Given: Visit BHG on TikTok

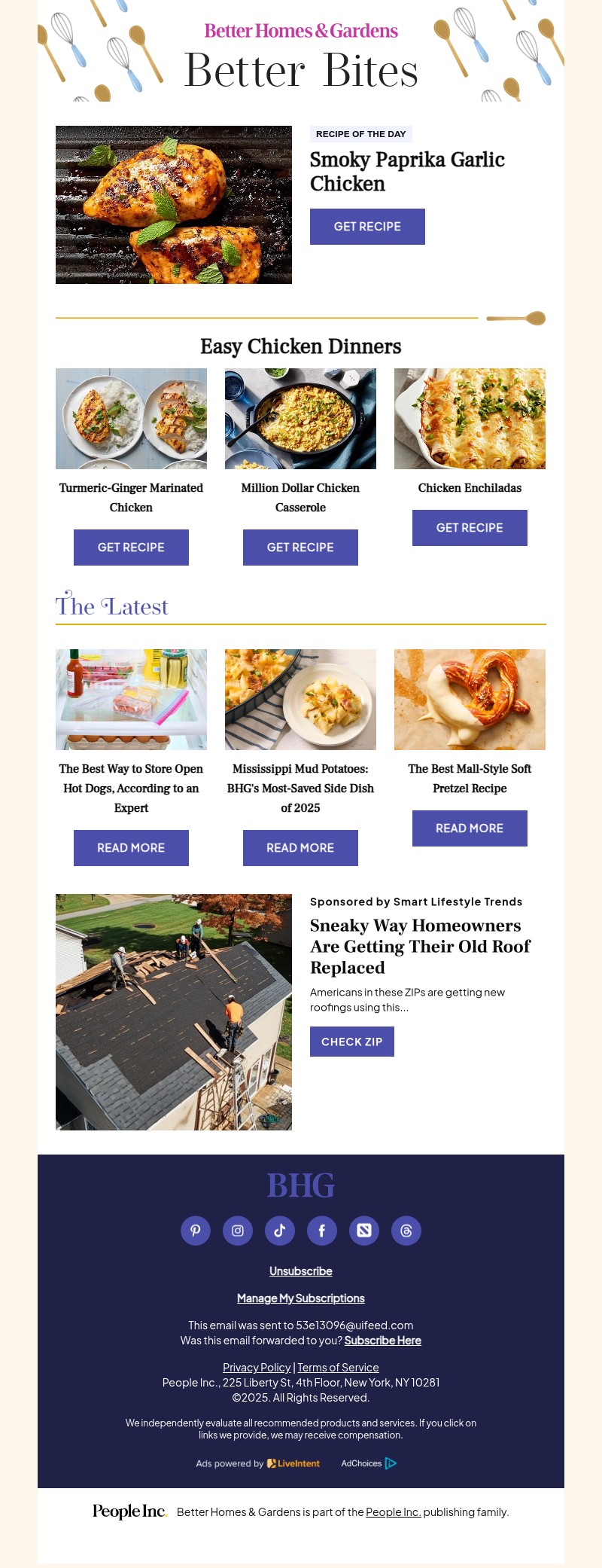Looking at the screenshot, I should coord(280,1231).
